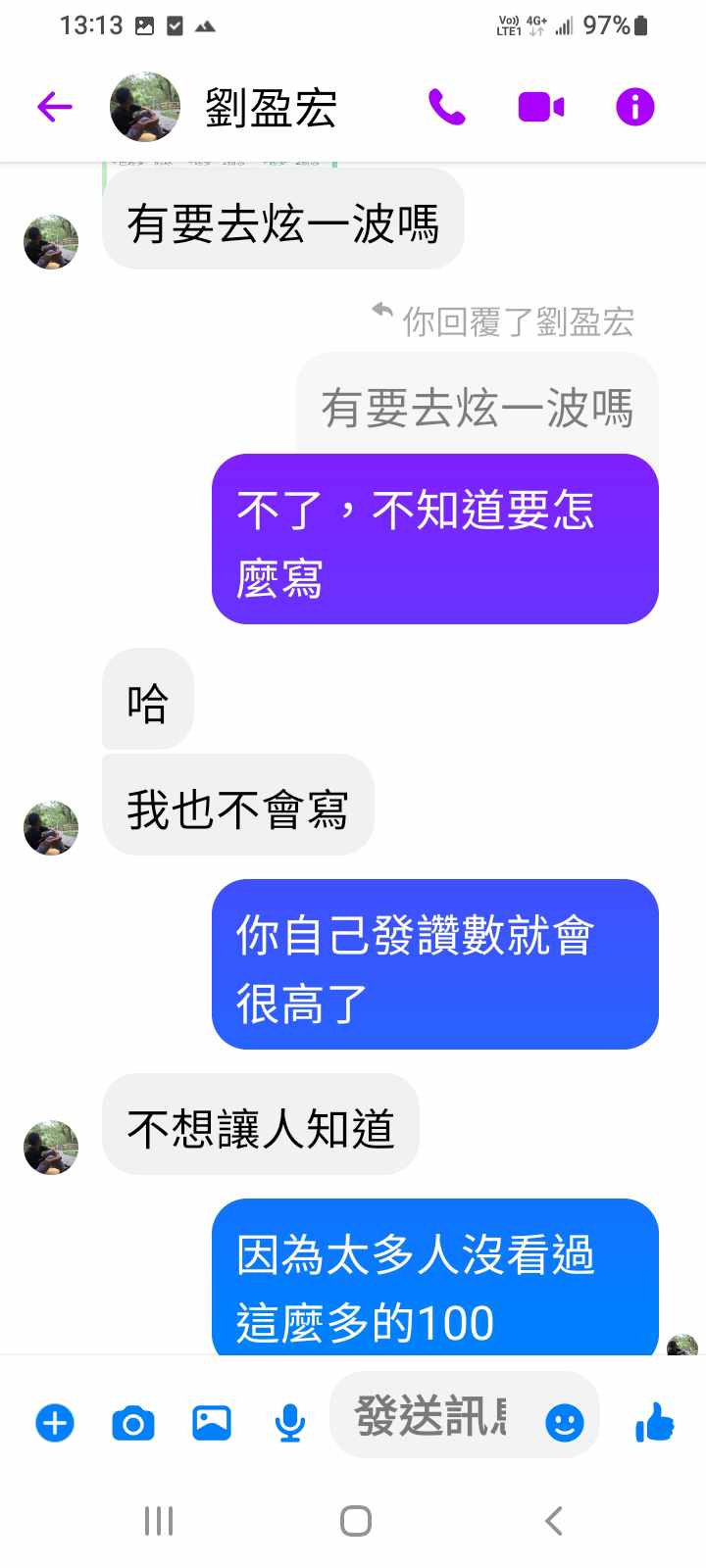Go back to the chat list

pos(55,106)
